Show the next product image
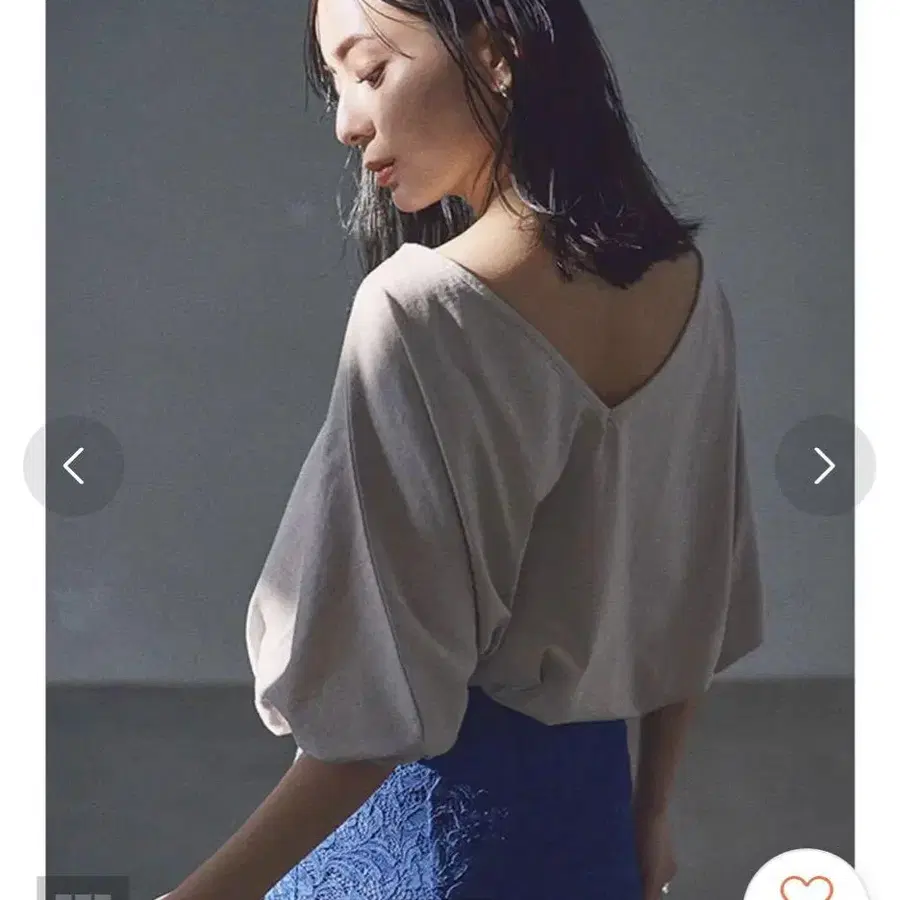Screen dimensions: 900x900 825,465
